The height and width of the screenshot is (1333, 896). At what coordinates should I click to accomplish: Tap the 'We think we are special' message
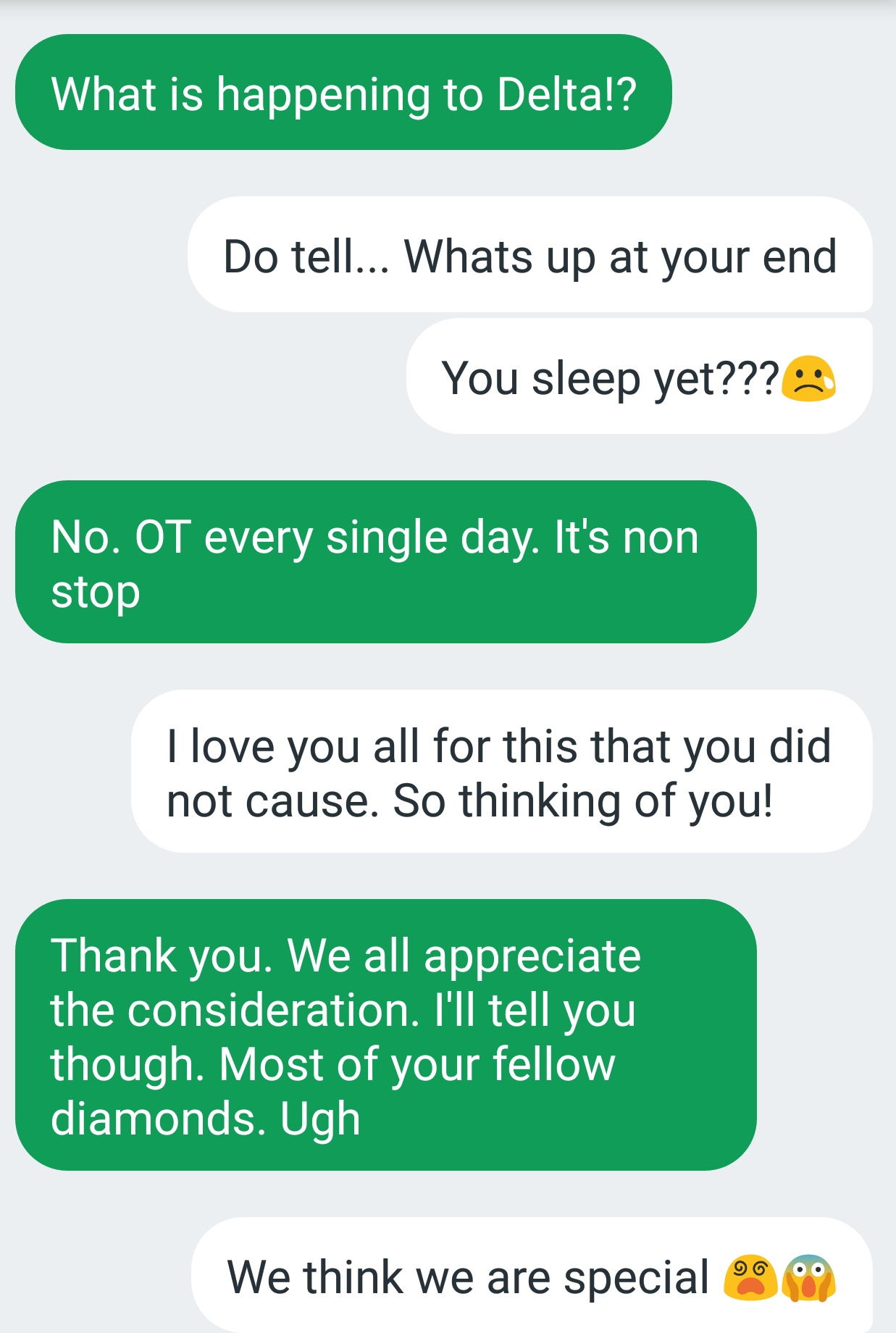pos(532,1275)
